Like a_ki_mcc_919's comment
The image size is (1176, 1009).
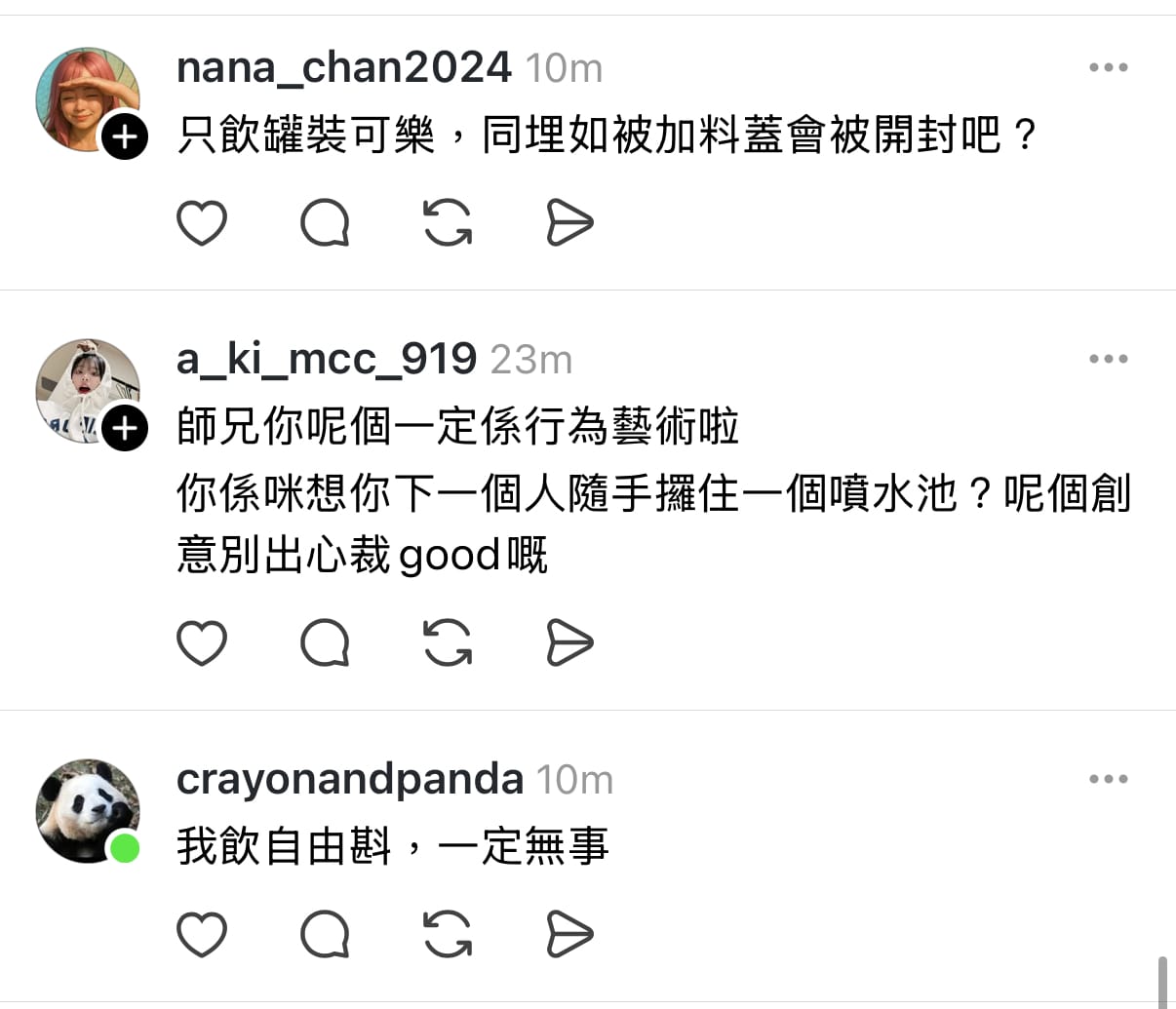[x=202, y=642]
